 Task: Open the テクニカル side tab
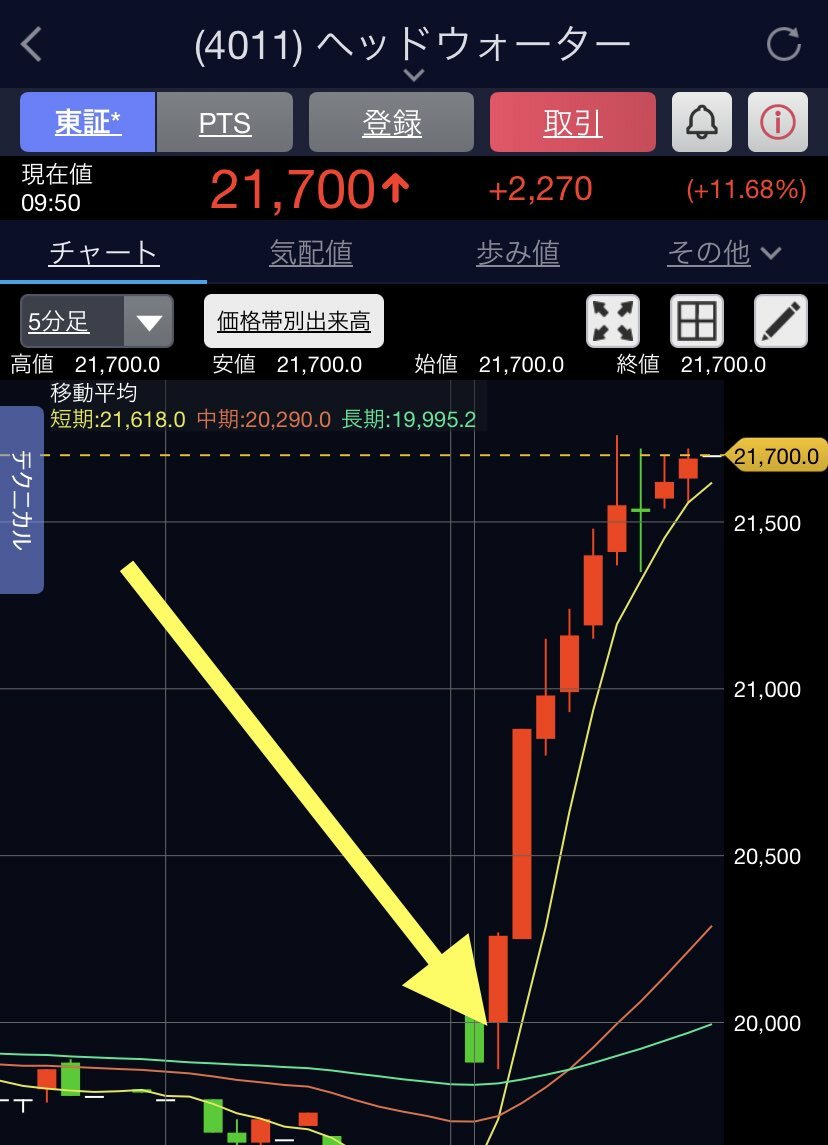(x=22, y=499)
